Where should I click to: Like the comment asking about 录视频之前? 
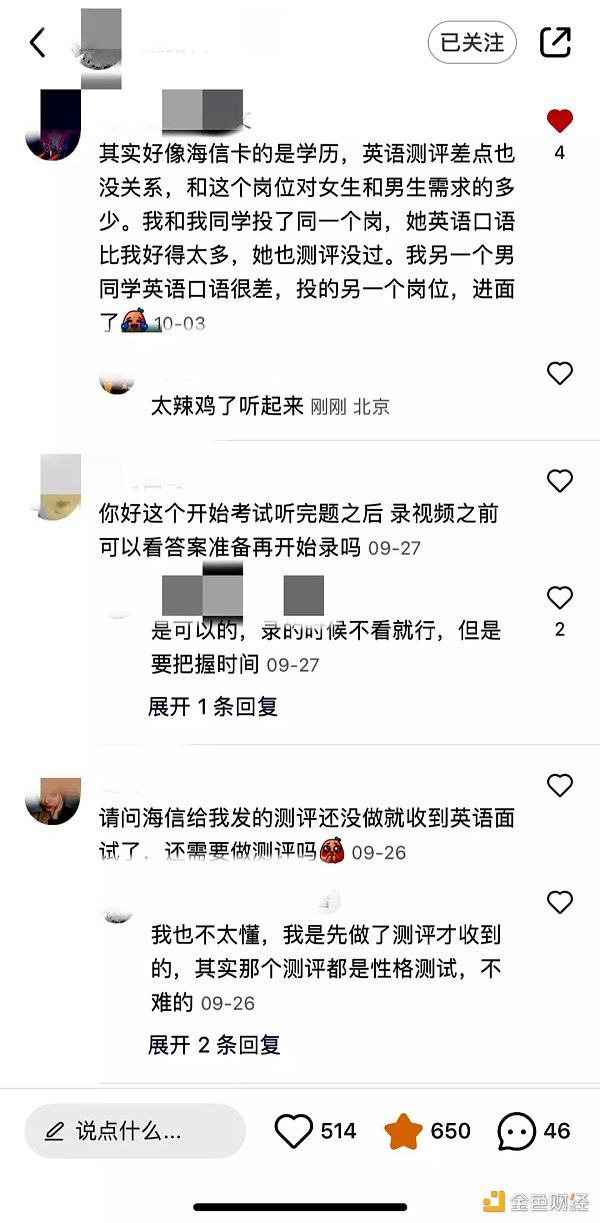559,481
